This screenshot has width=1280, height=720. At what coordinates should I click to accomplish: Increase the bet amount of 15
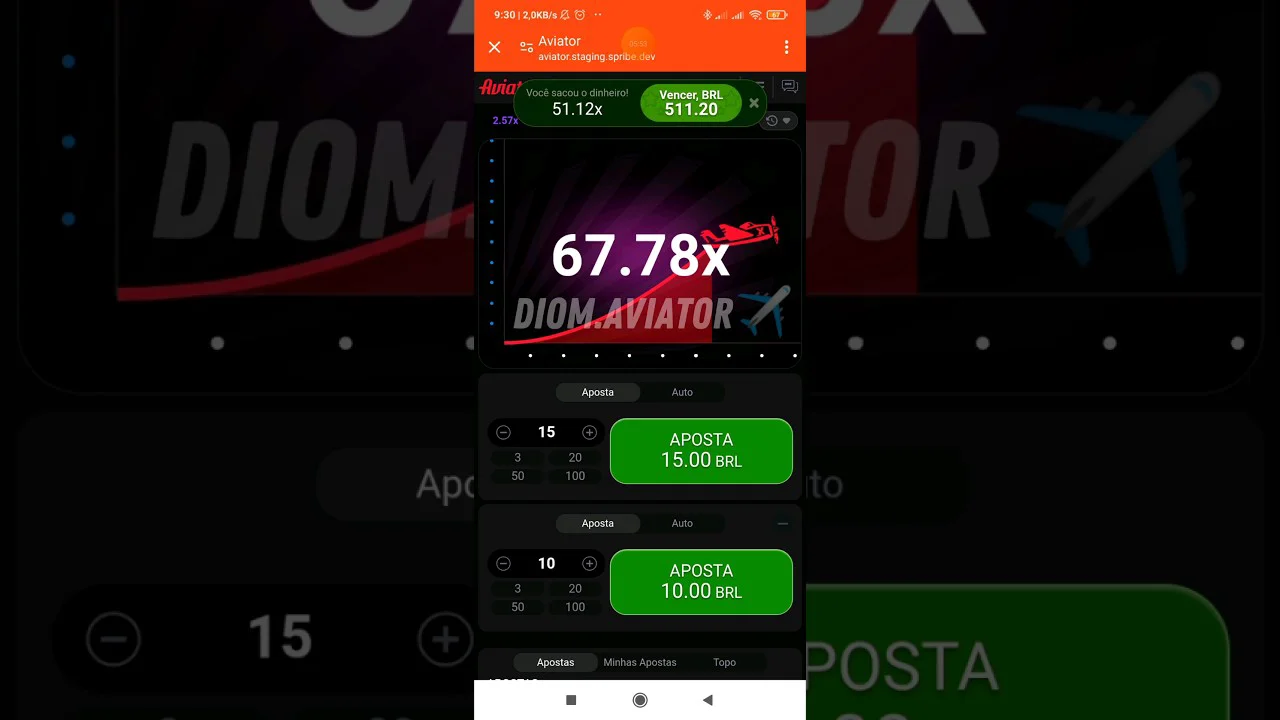[589, 432]
